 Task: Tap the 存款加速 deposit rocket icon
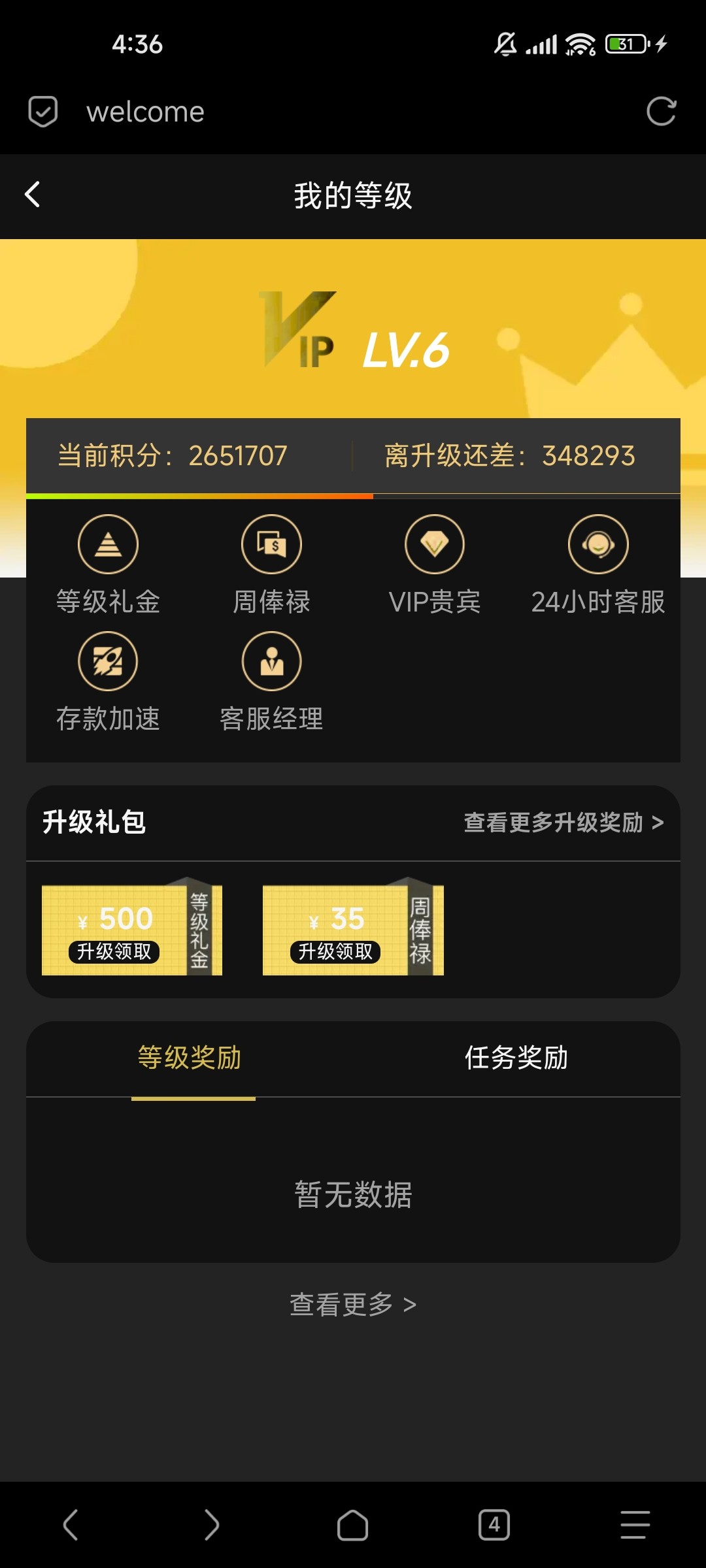click(x=109, y=662)
